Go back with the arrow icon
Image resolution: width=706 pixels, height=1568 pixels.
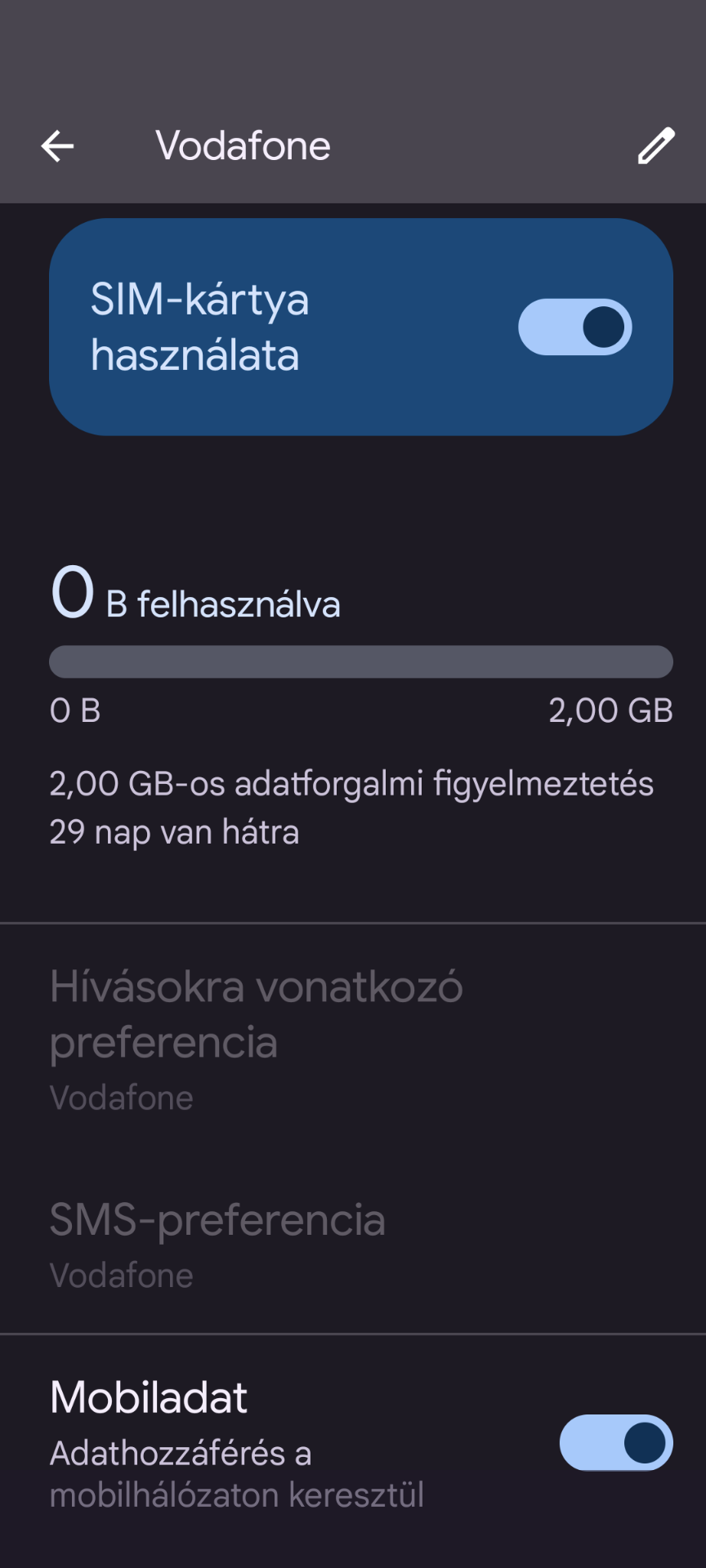tap(57, 146)
